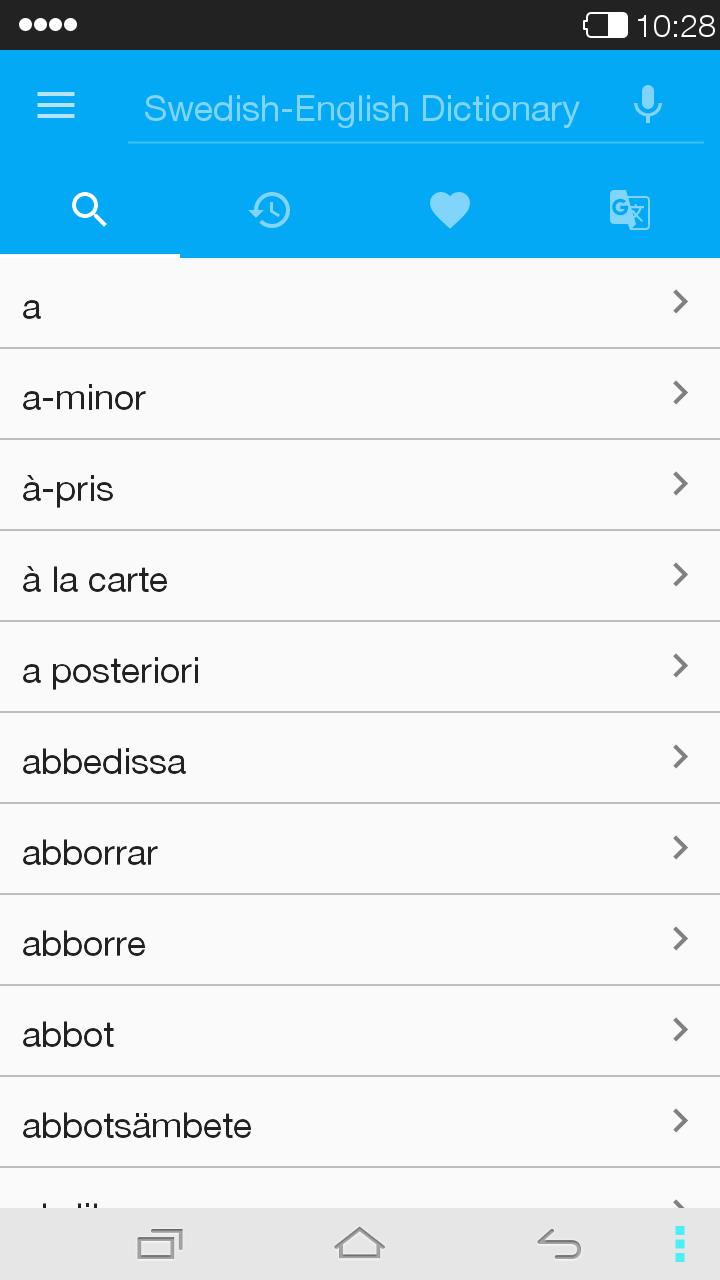Open recent apps overview button
The width and height of the screenshot is (720, 1280).
[x=159, y=1243]
